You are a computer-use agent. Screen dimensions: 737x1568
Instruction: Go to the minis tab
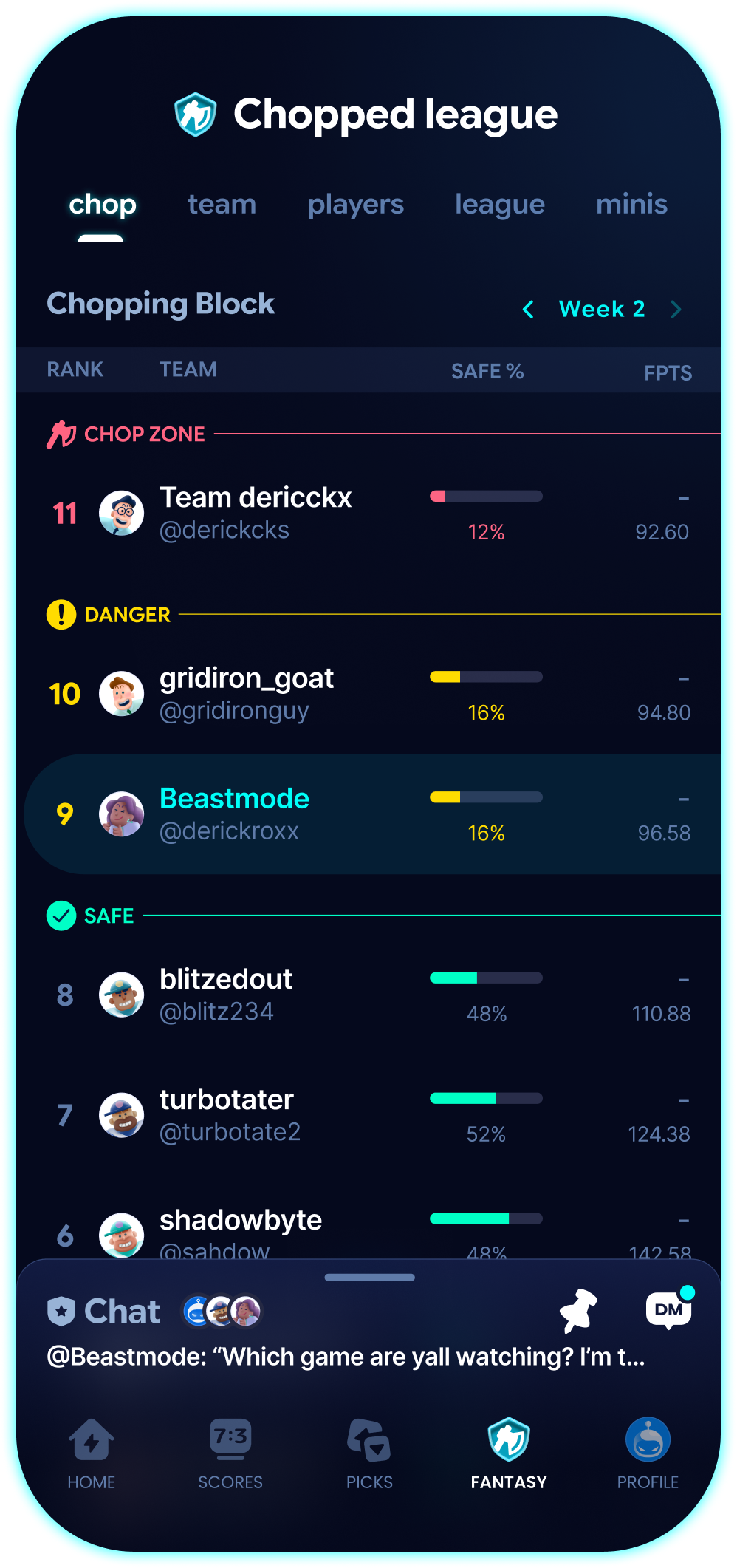[x=631, y=204]
